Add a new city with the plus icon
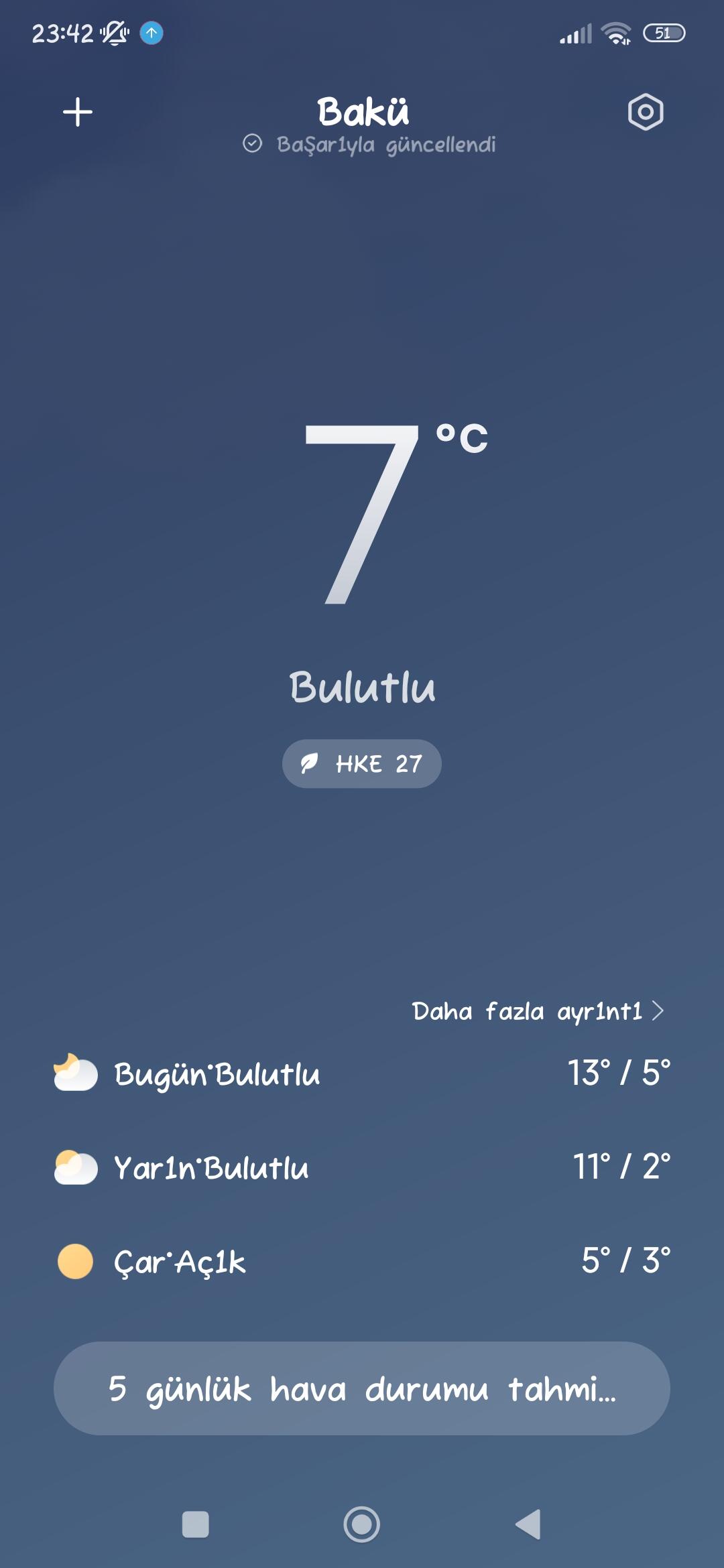 [x=78, y=112]
